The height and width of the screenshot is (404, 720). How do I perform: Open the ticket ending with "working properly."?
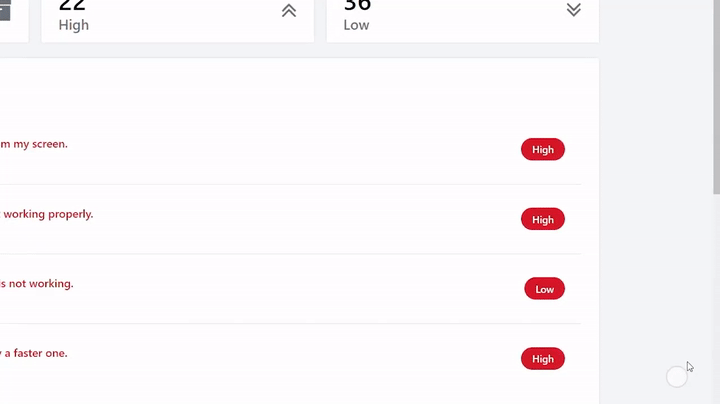tap(47, 214)
